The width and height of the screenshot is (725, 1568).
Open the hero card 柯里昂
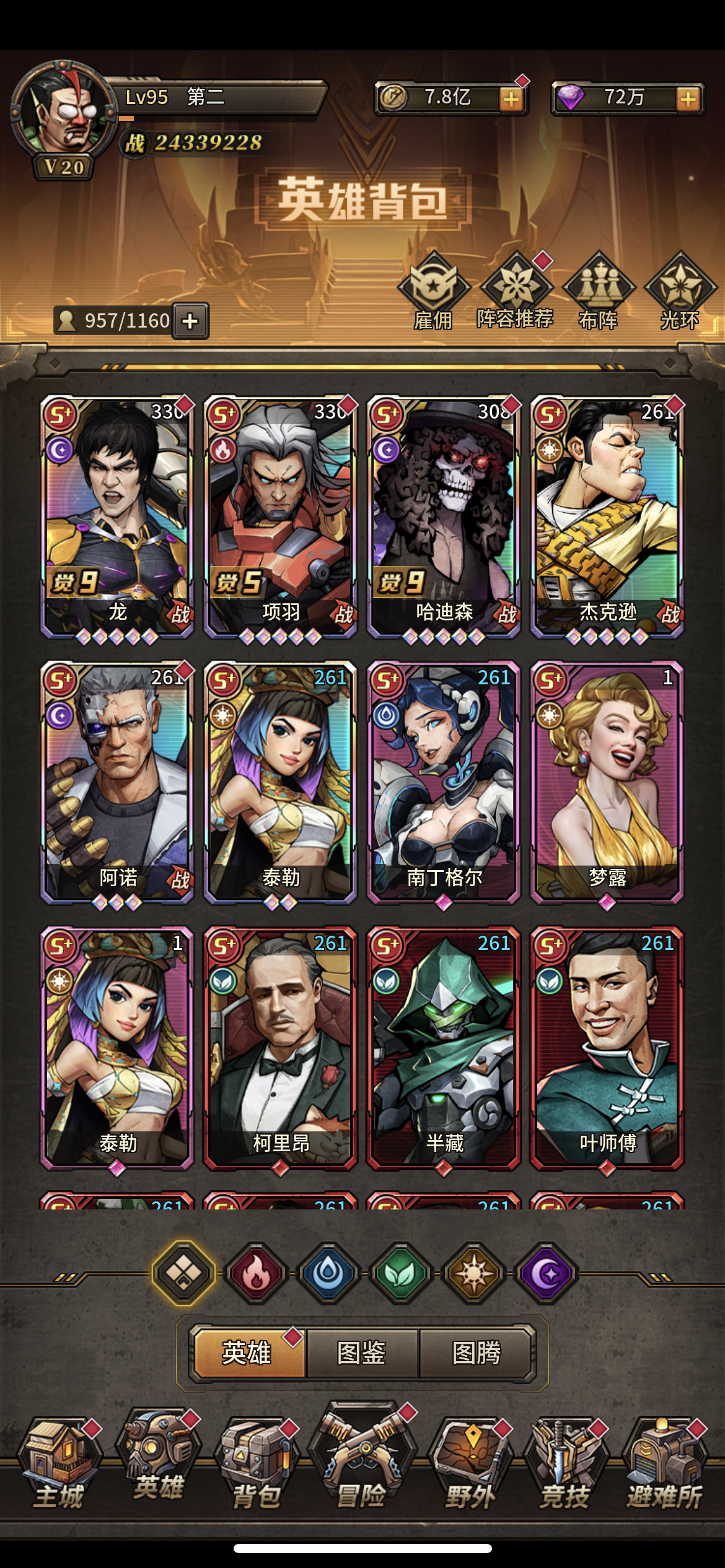tap(281, 1049)
